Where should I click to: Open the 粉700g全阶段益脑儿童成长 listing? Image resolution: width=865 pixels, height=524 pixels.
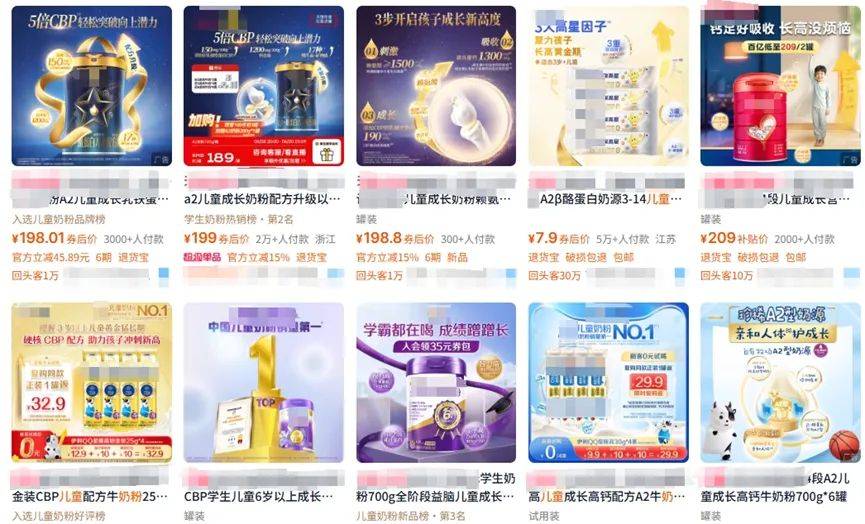(436, 383)
